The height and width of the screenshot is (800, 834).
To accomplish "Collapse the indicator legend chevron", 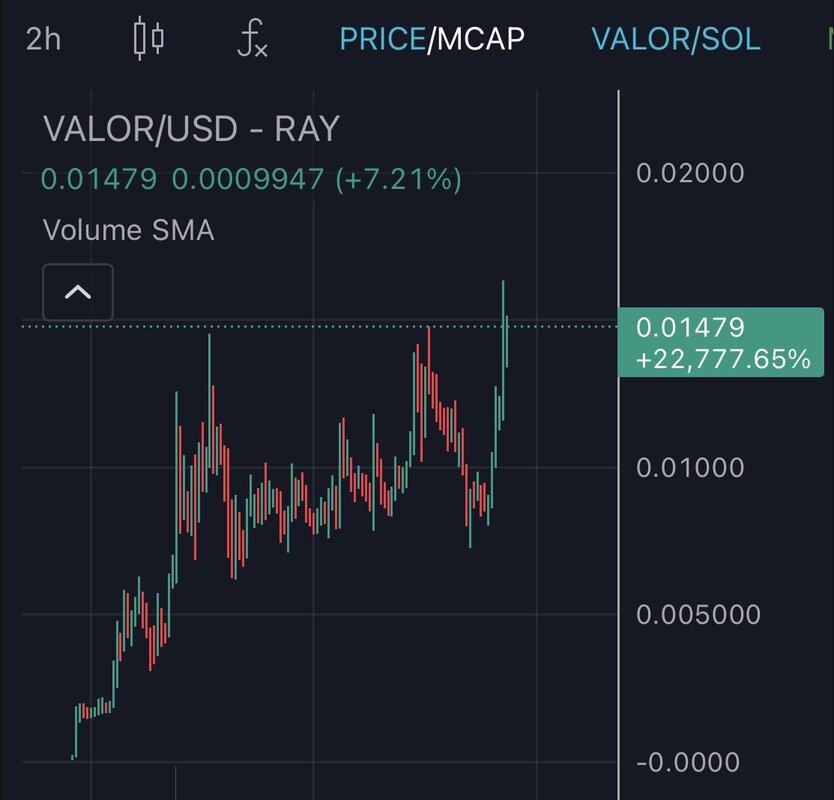I will point(78,293).
